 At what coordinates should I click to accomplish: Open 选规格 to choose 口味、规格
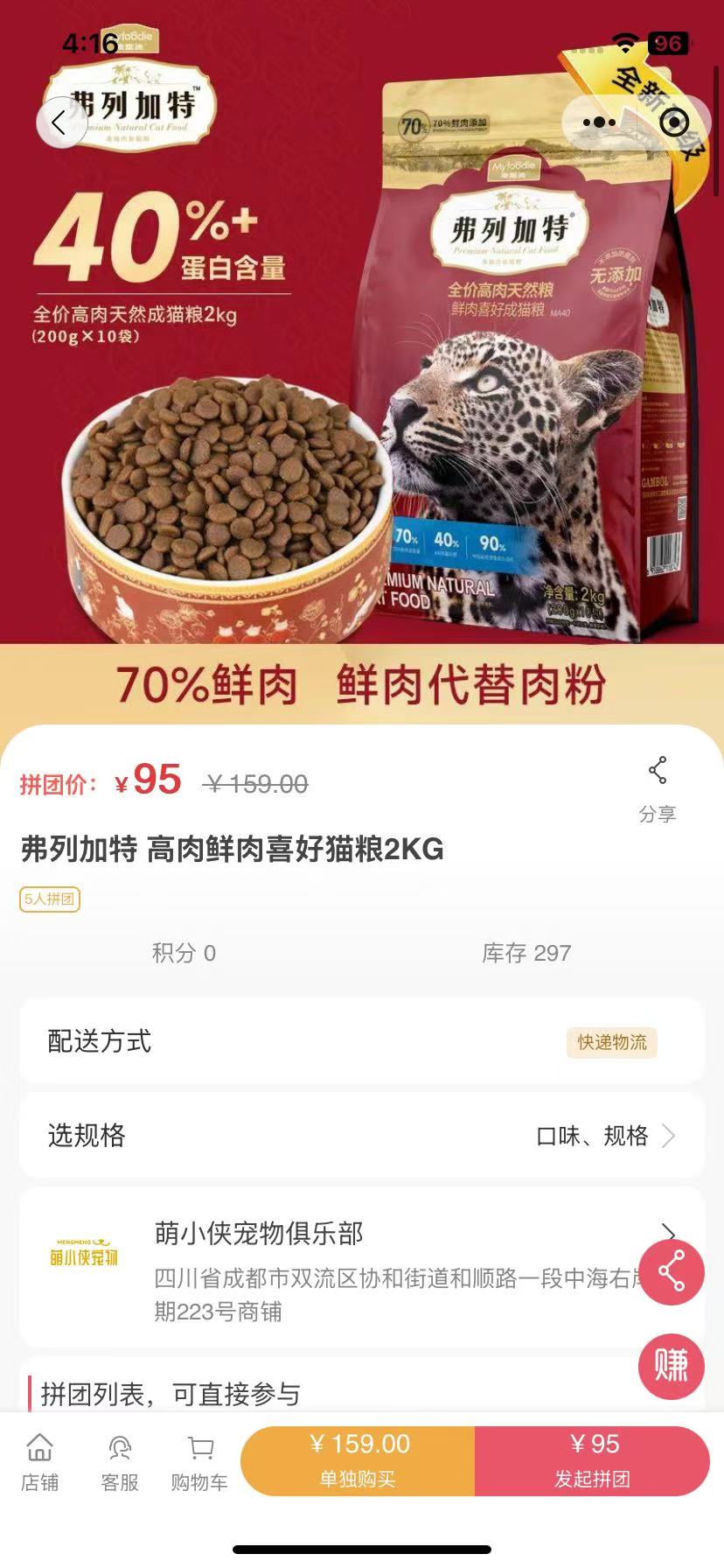tap(362, 1135)
